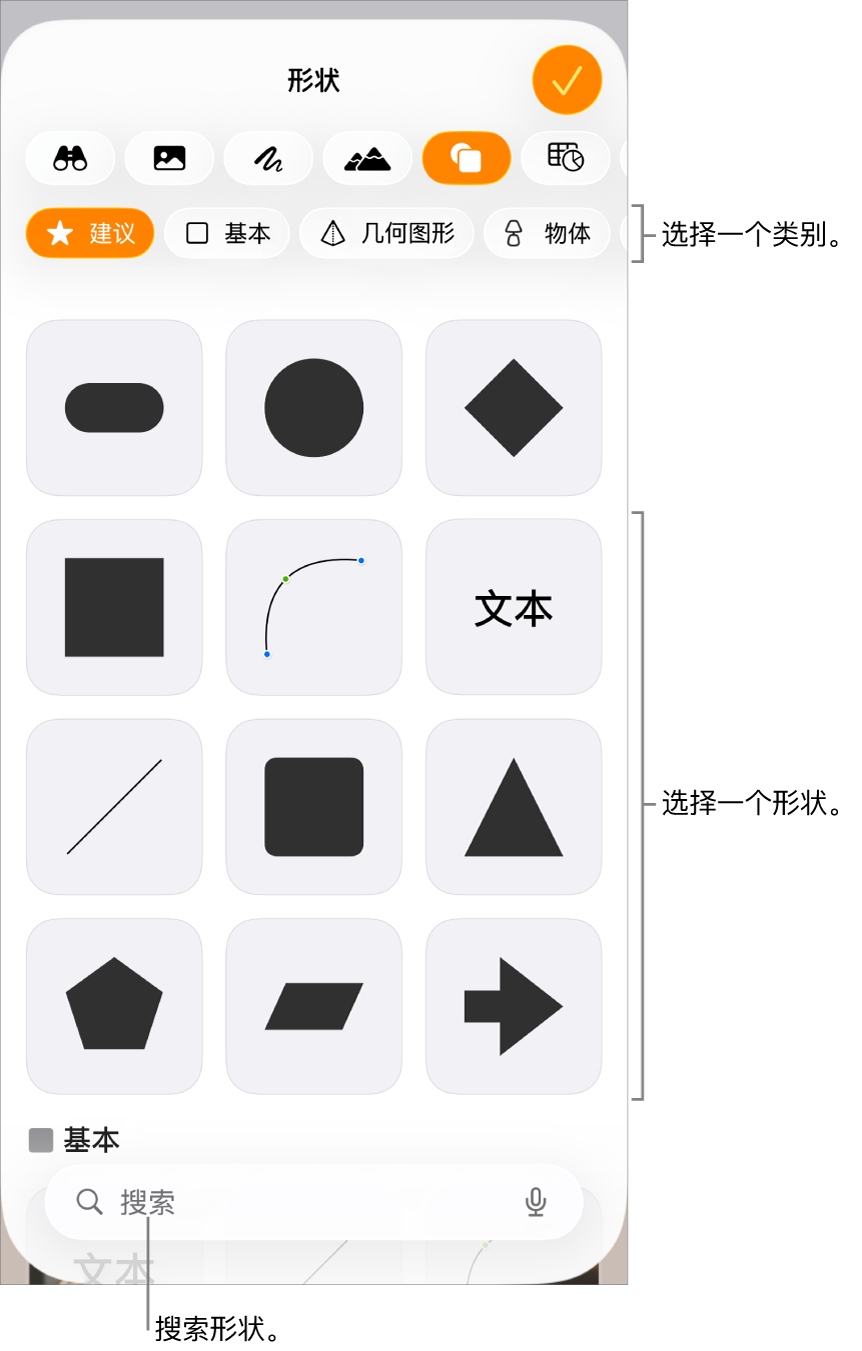This screenshot has height=1351, width=862.
Task: Switch to the 基本 basic shapes category
Action: click(x=226, y=233)
